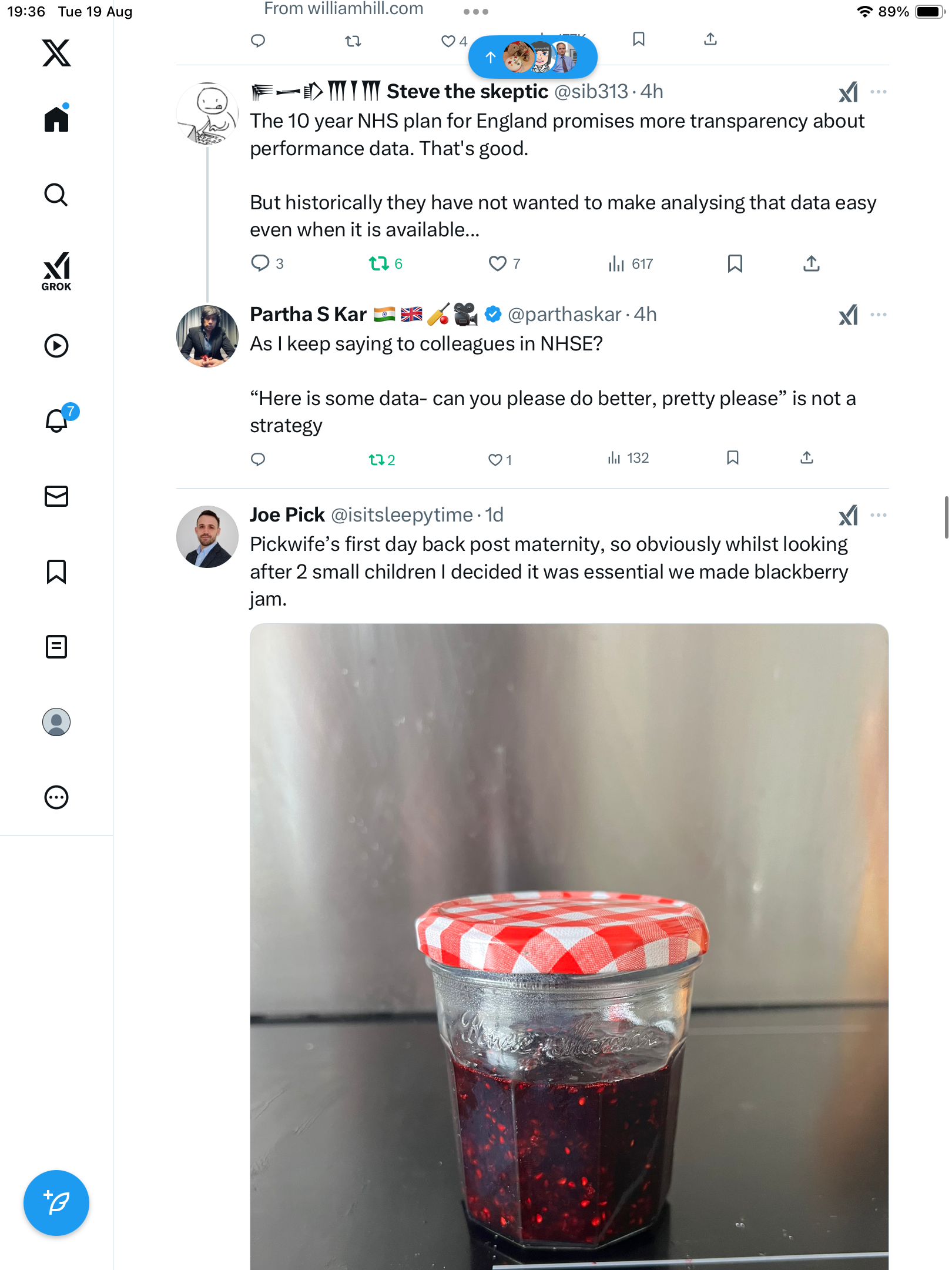Screen dimensions: 952x1270
Task: Compose a new post
Action: 56,1203
